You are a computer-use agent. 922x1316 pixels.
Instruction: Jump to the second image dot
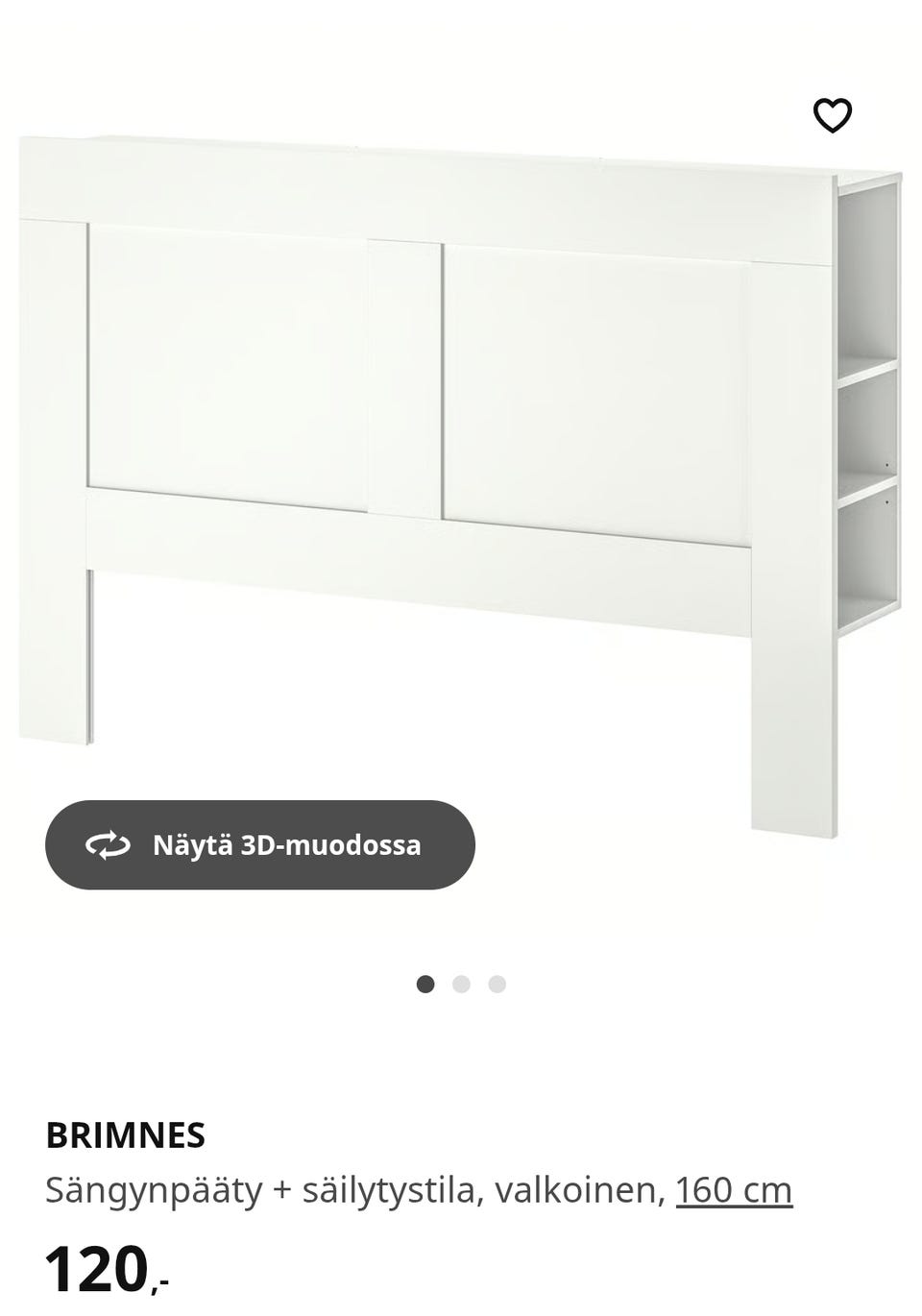pos(461,984)
